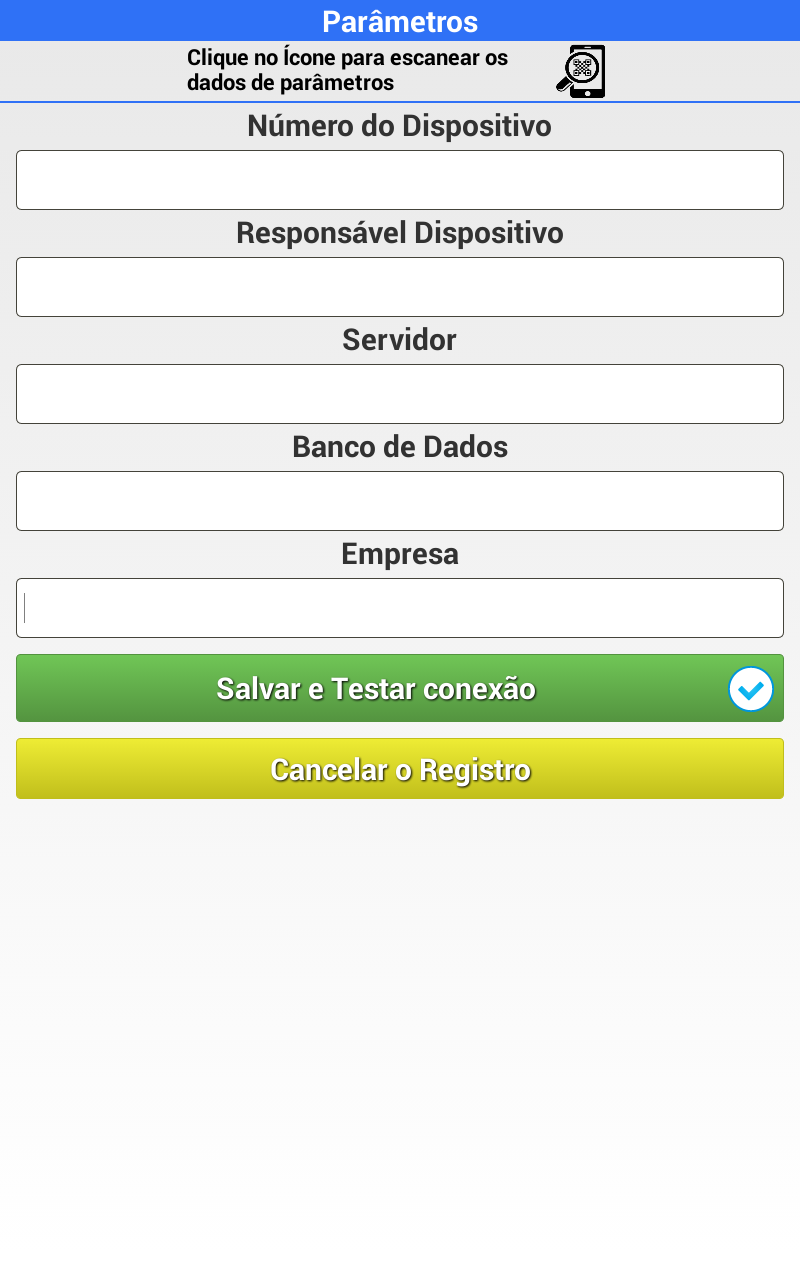Select the Responsável Dispositivo field
800x1280 pixels.
(400, 287)
